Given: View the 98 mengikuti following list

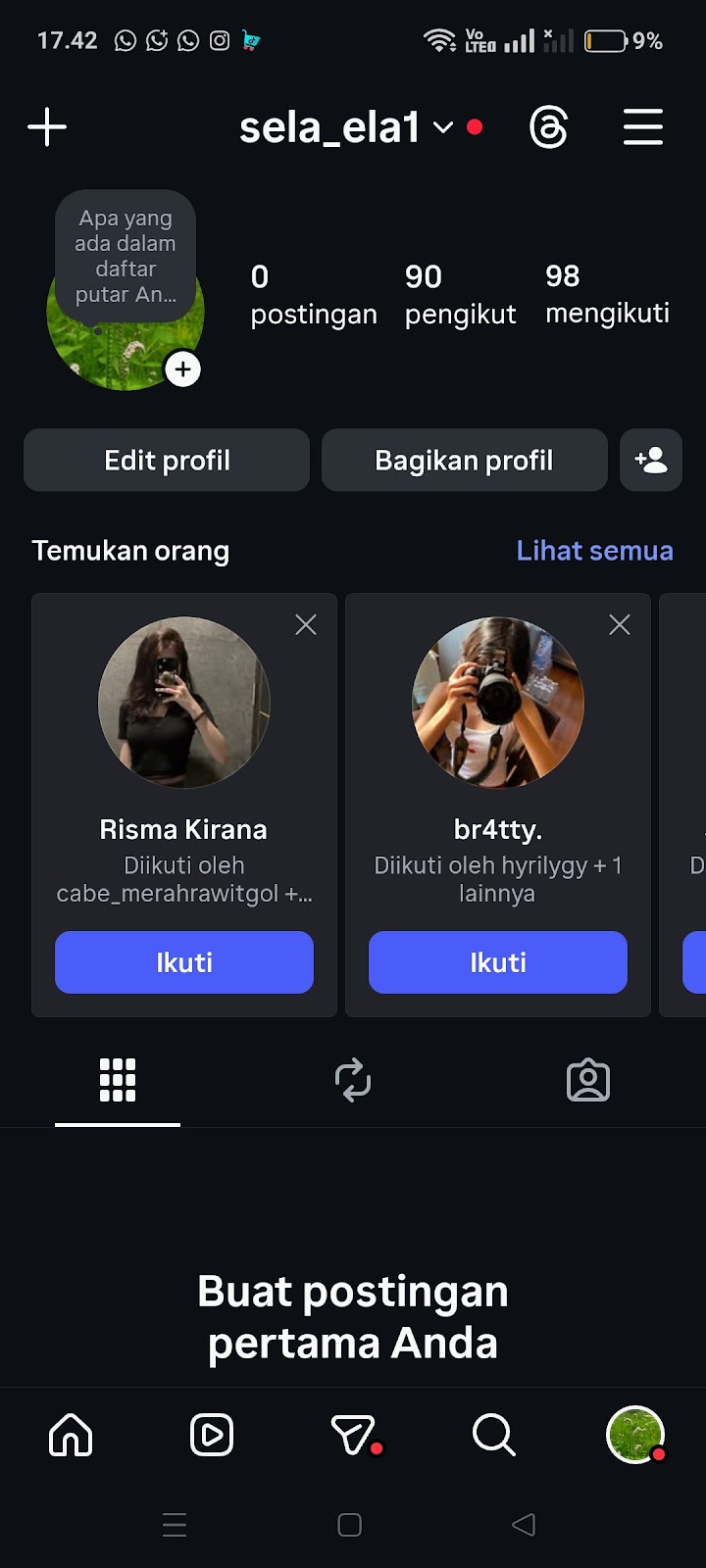Looking at the screenshot, I should point(607,294).
